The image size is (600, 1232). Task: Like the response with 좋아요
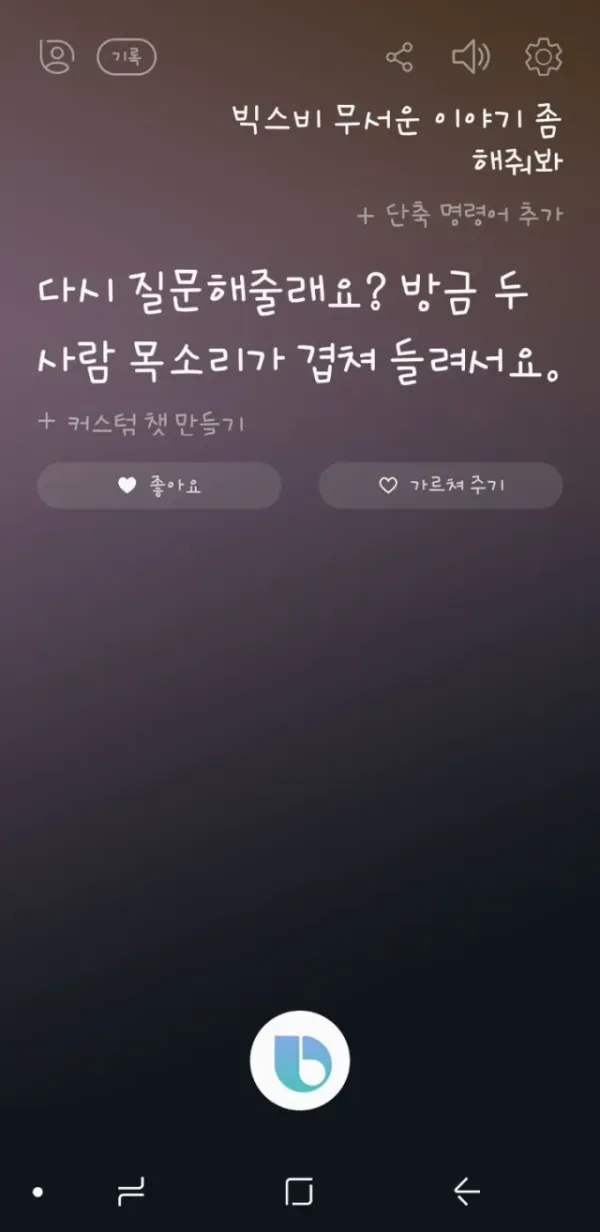coord(159,486)
